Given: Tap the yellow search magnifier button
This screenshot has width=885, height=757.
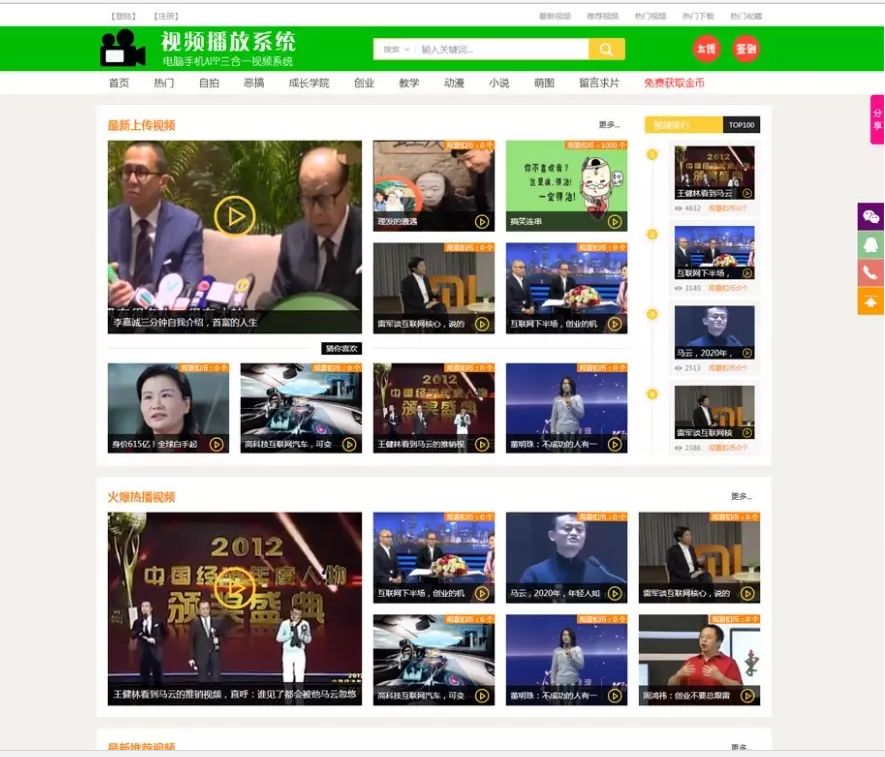Looking at the screenshot, I should tap(606, 49).
